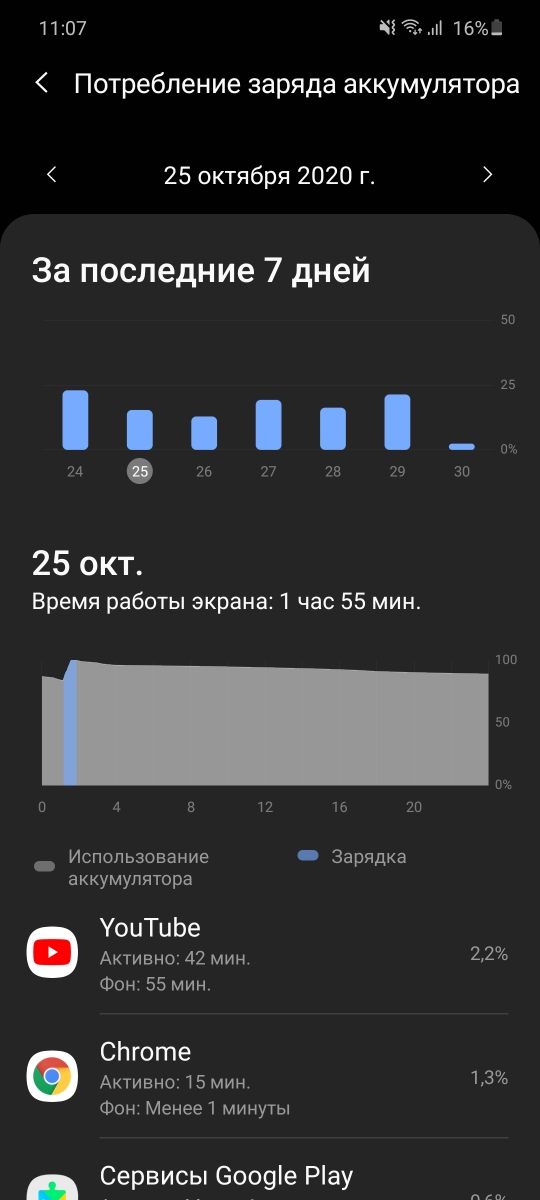Open Chrome battery usage details
Image resolution: width=540 pixels, height=1200 pixels.
pos(270,1077)
